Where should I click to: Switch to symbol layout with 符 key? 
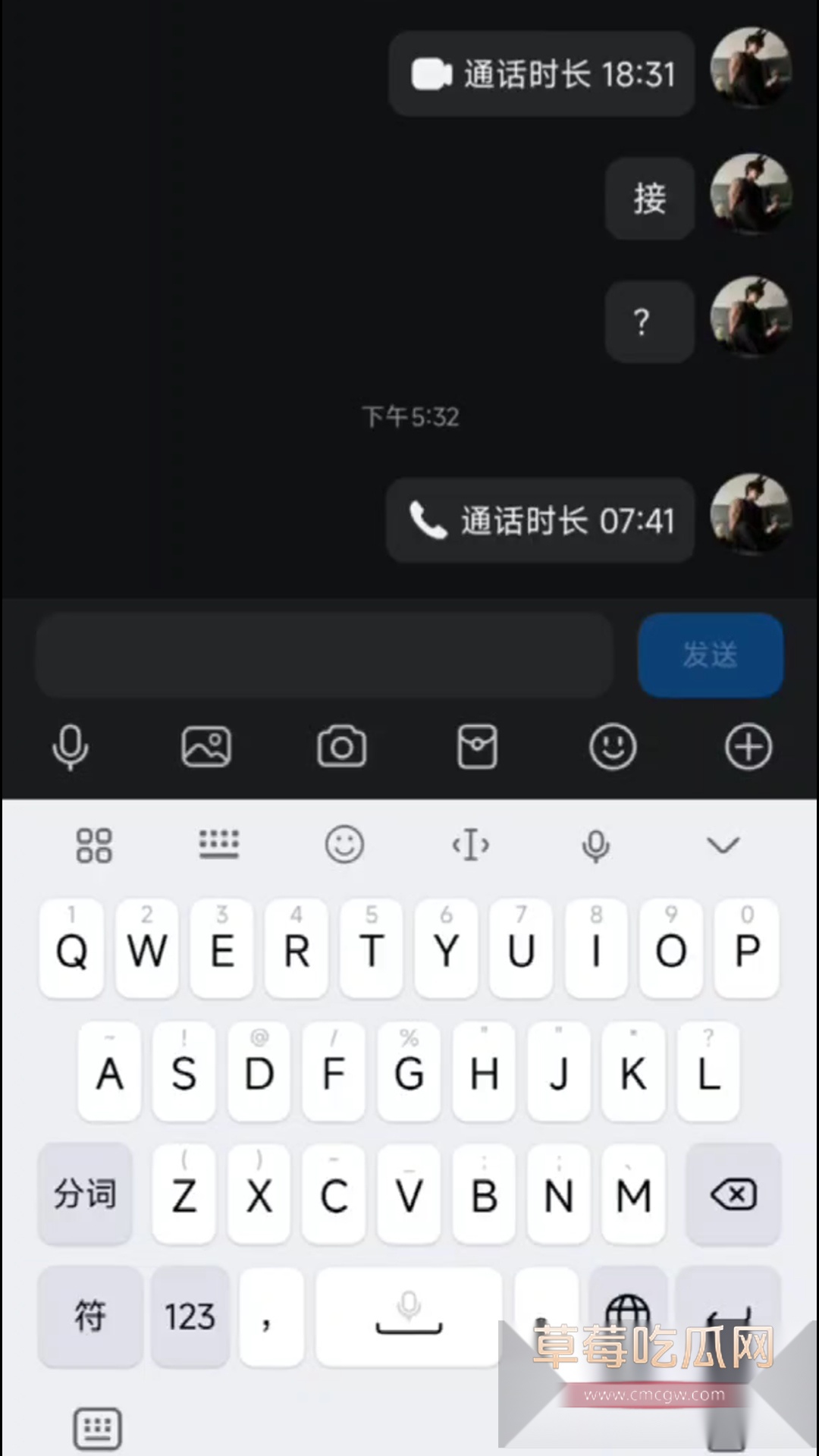[90, 1317]
